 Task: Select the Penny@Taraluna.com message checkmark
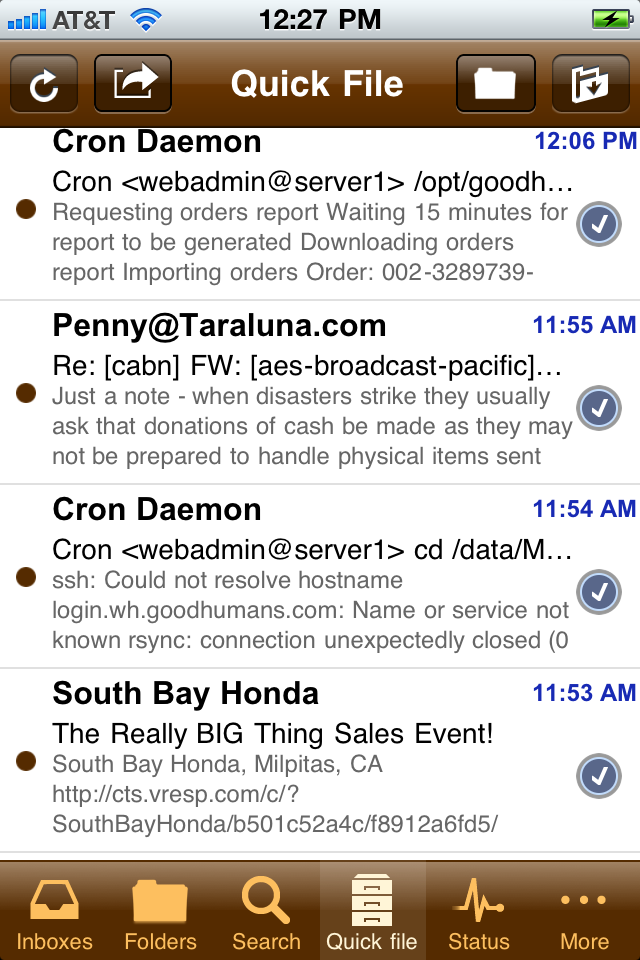click(x=599, y=409)
